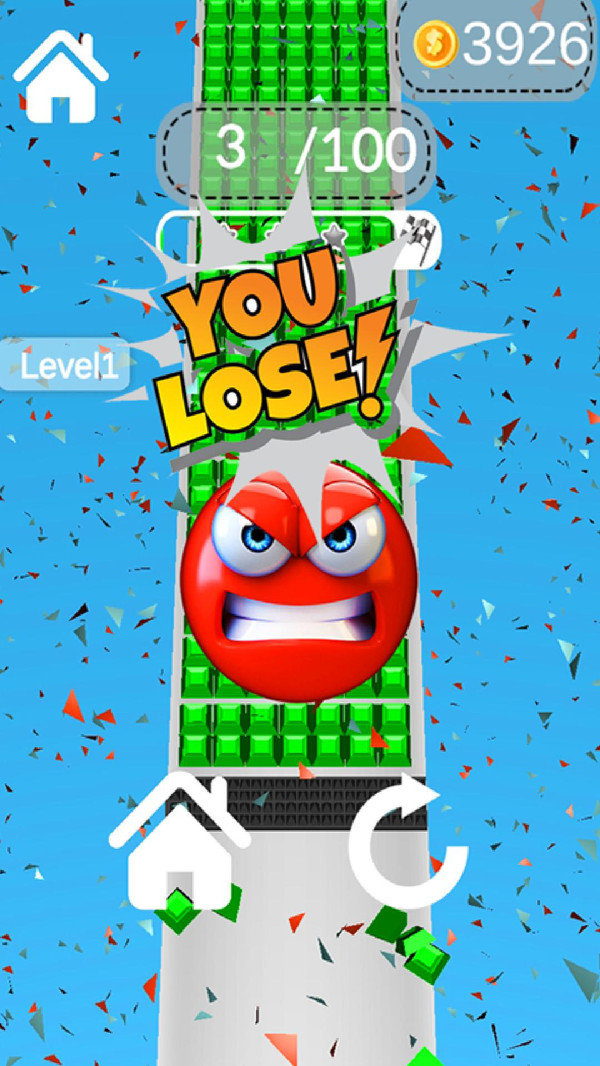Tap the home icon at top left
Image resolution: width=600 pixels, height=1066 pixels.
[x=60, y=76]
